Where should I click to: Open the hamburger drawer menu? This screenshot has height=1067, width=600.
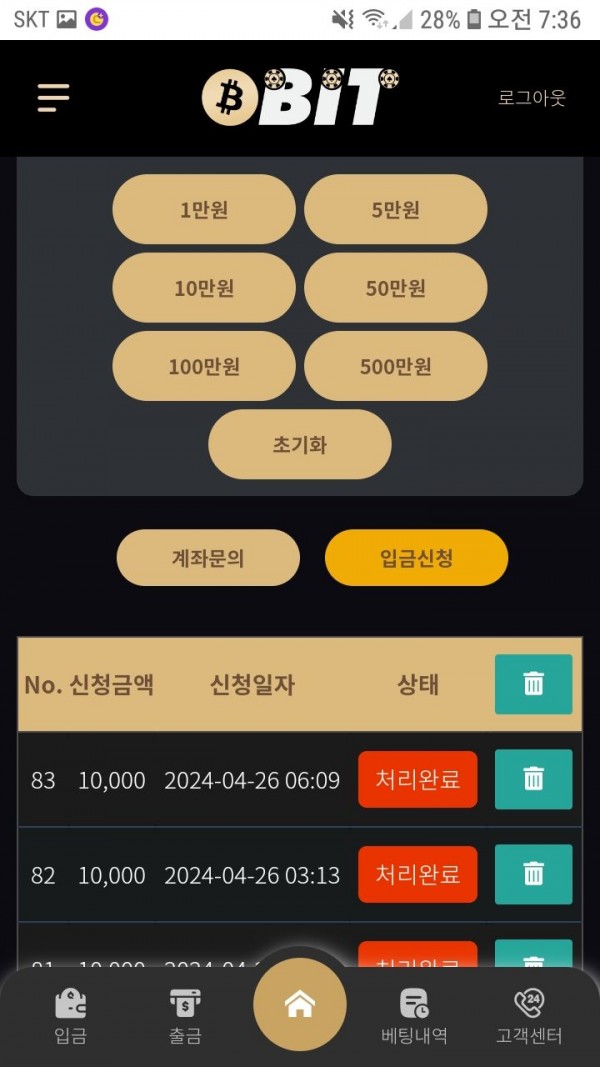coord(53,97)
